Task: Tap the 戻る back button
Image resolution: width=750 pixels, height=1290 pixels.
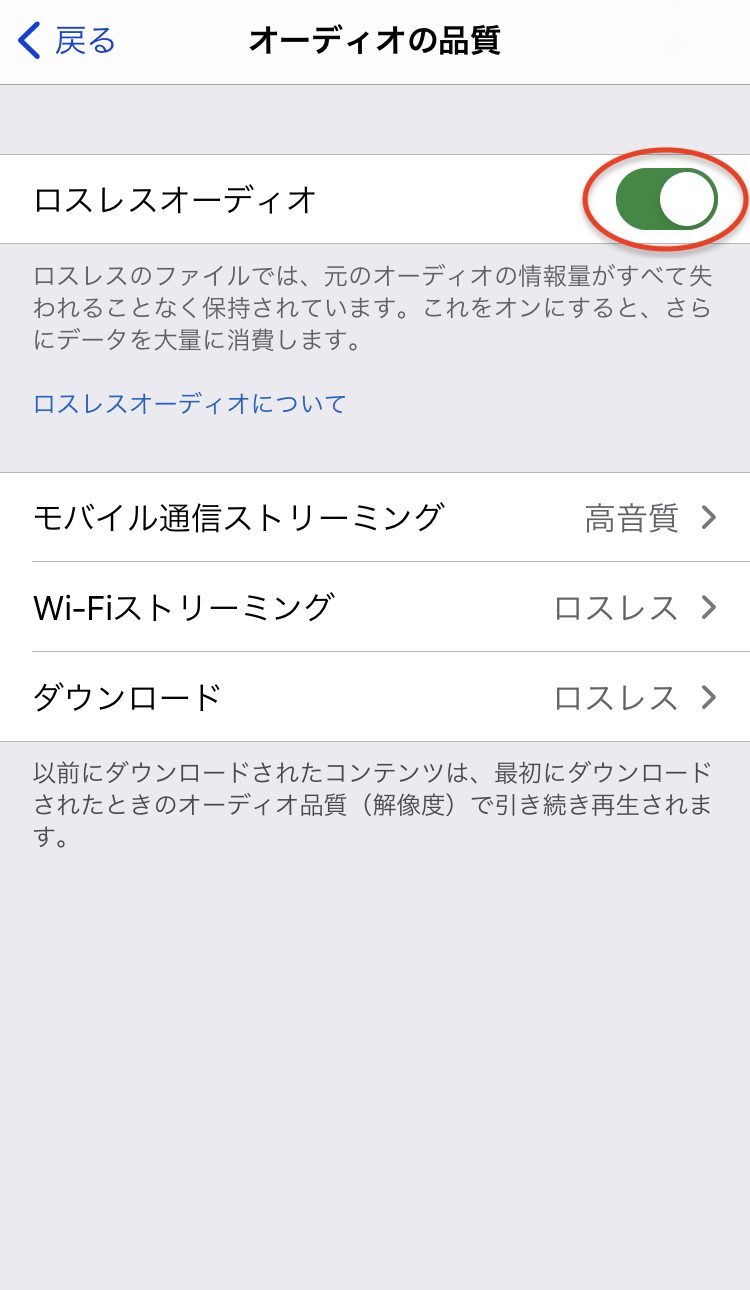Action: click(x=85, y=40)
